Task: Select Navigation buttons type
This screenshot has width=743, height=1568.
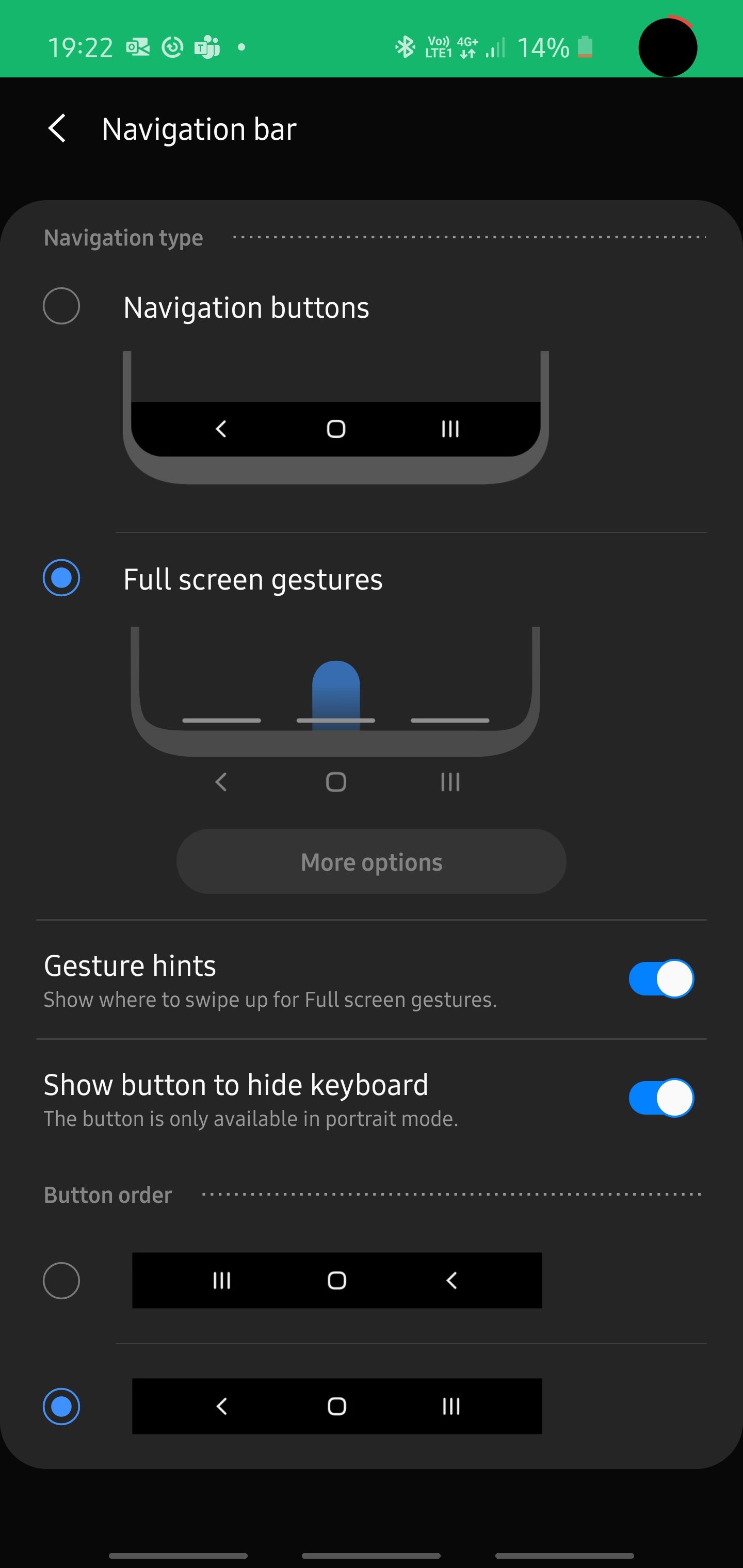Action: [x=61, y=306]
